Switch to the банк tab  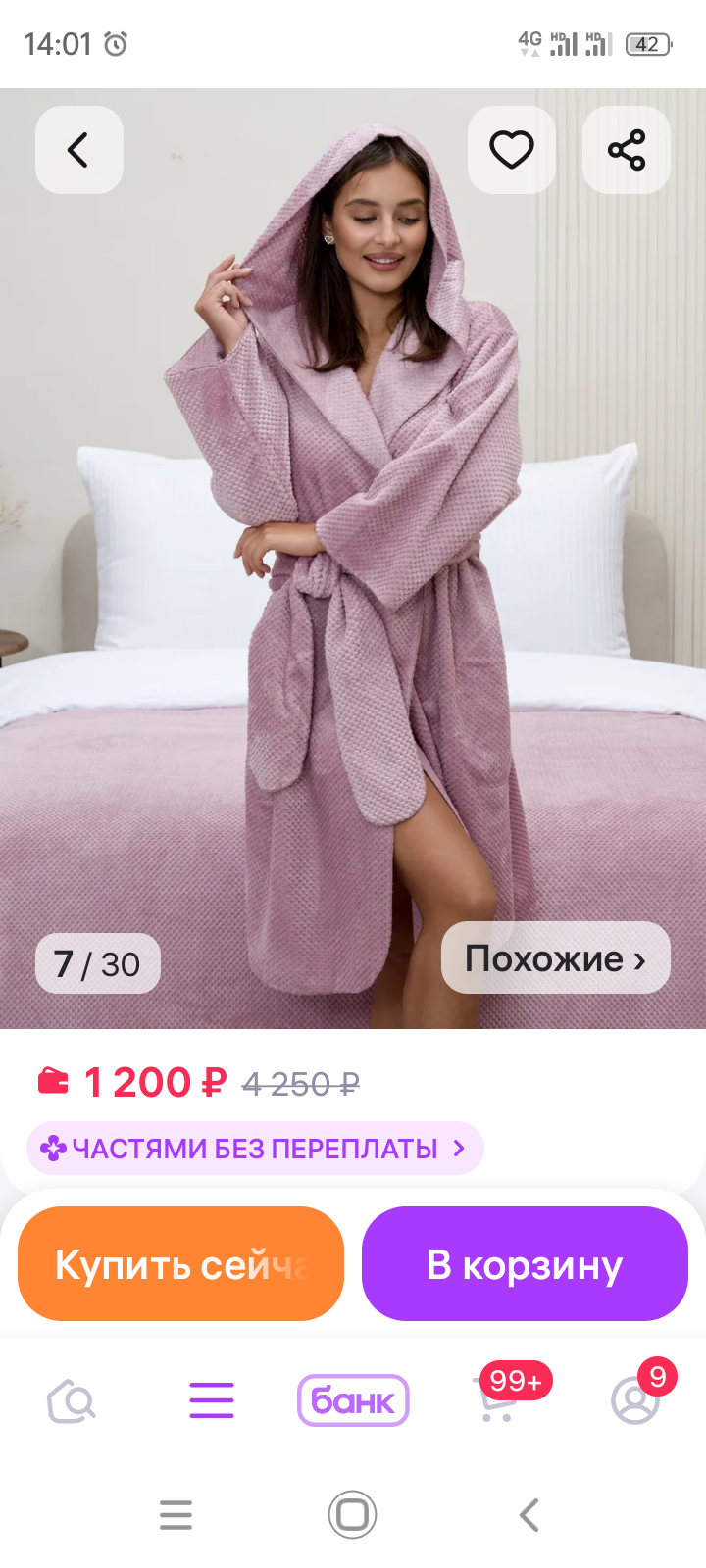point(353,1401)
